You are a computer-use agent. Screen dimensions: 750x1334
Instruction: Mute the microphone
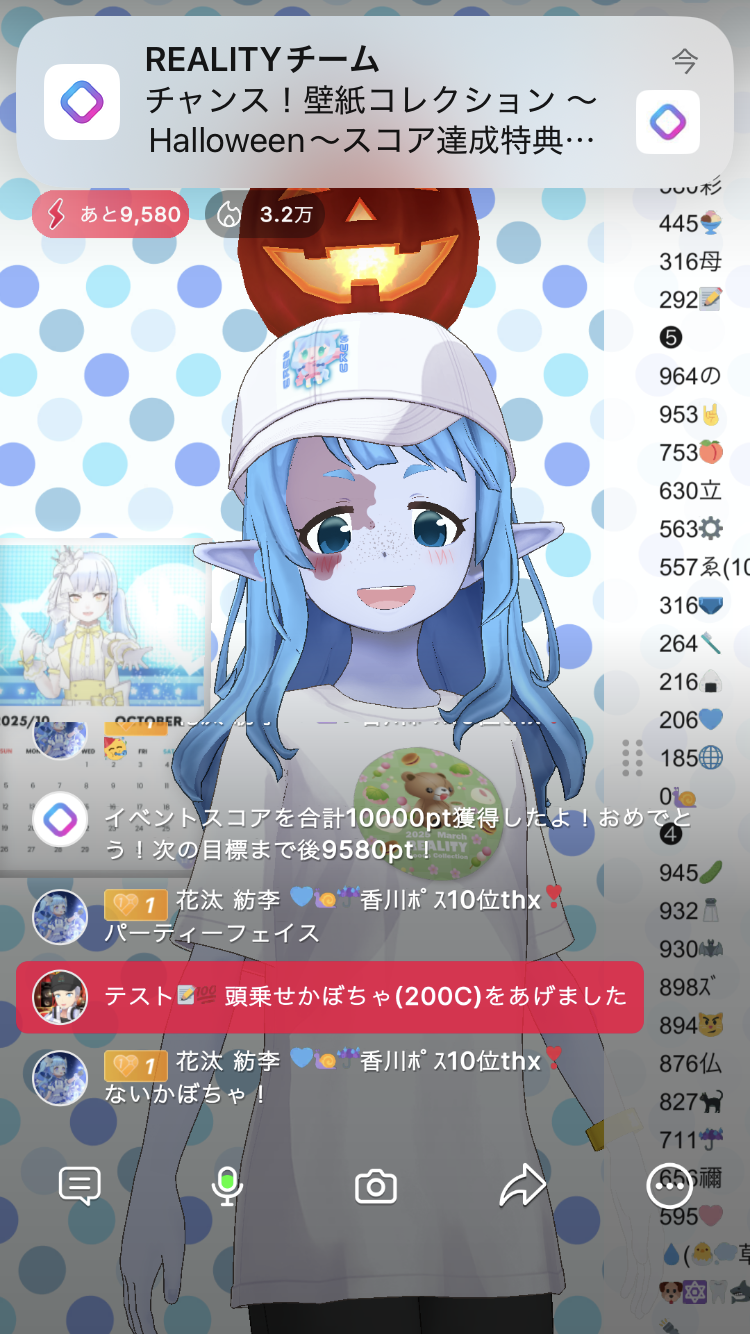227,1187
